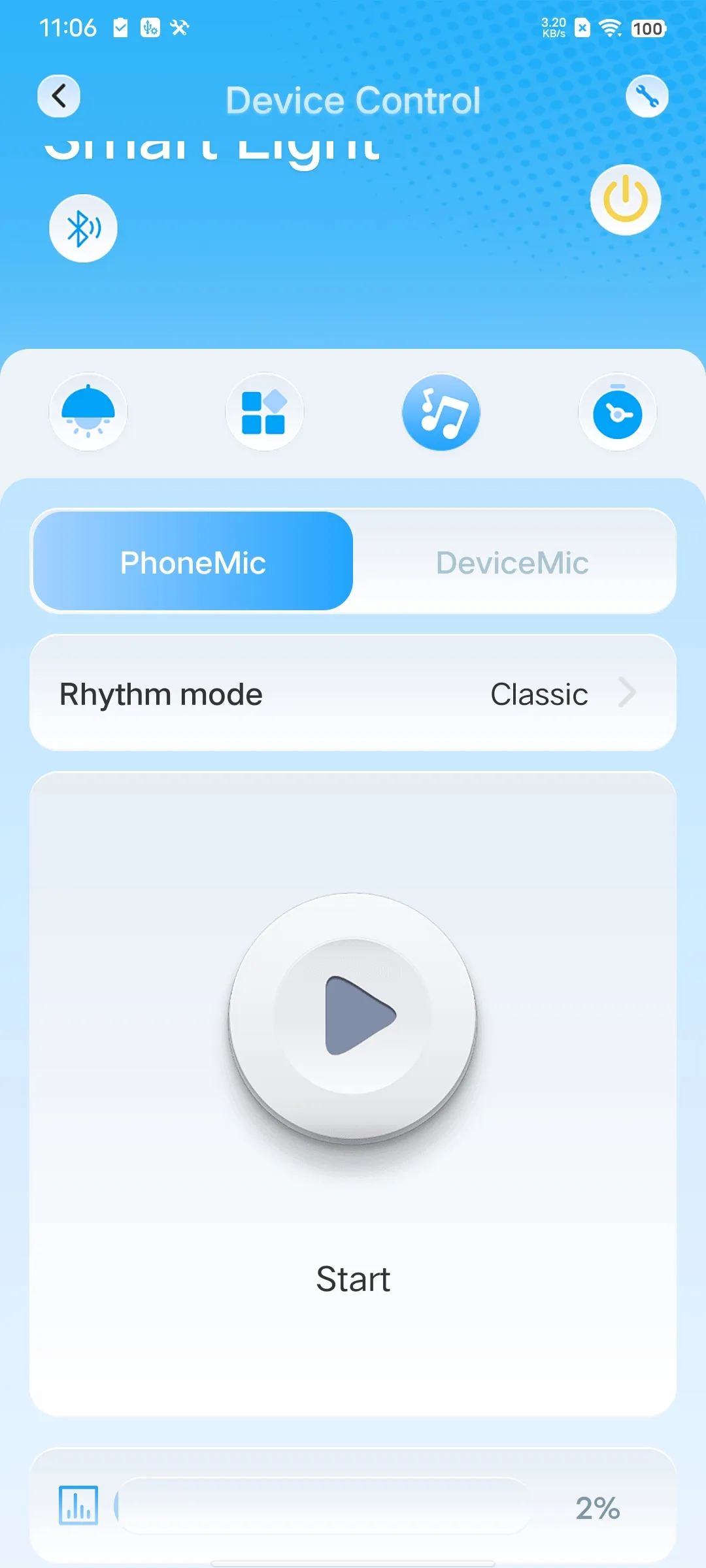Keep PhoneMic as active input
The image size is (706, 1568).
(192, 562)
